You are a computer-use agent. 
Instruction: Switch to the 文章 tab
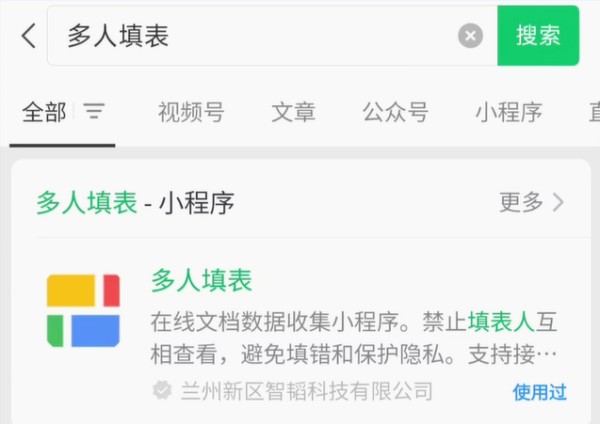(294, 112)
